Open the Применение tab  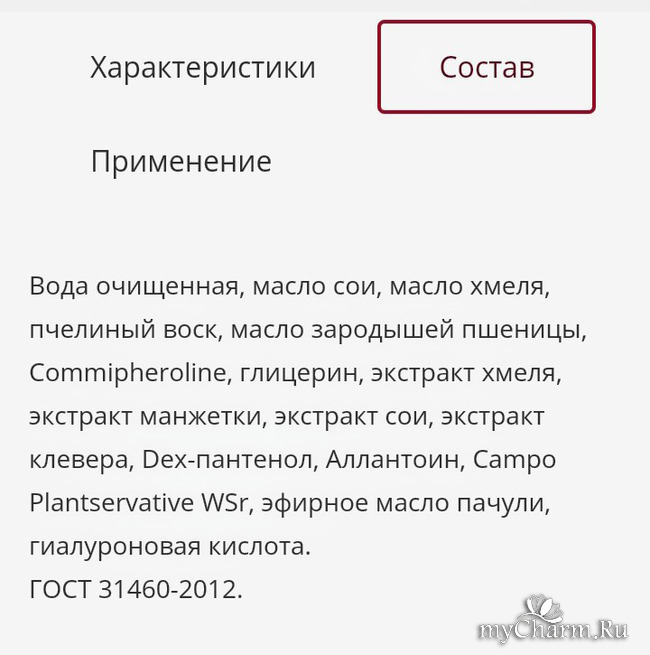(181, 161)
